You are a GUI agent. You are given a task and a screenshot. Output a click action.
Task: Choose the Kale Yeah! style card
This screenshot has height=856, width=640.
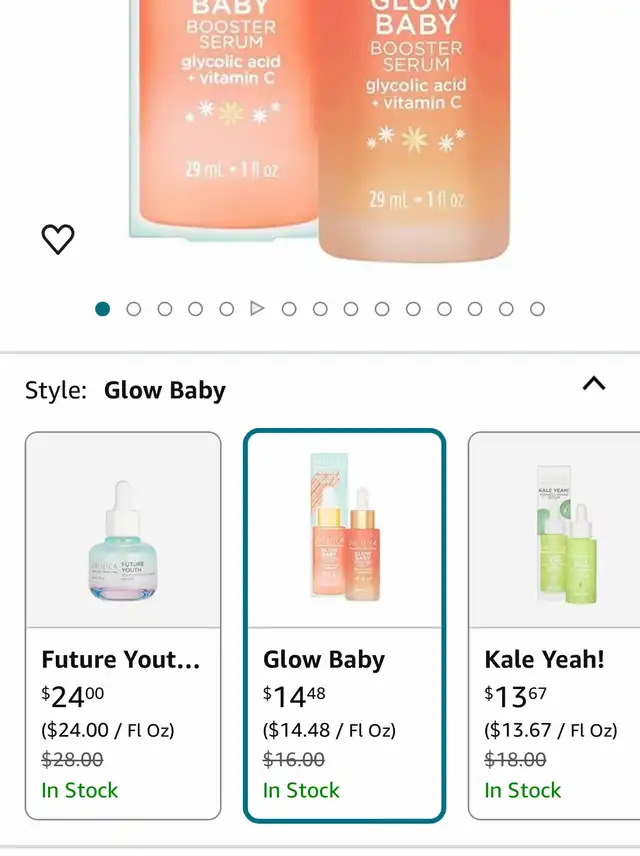pos(554,626)
